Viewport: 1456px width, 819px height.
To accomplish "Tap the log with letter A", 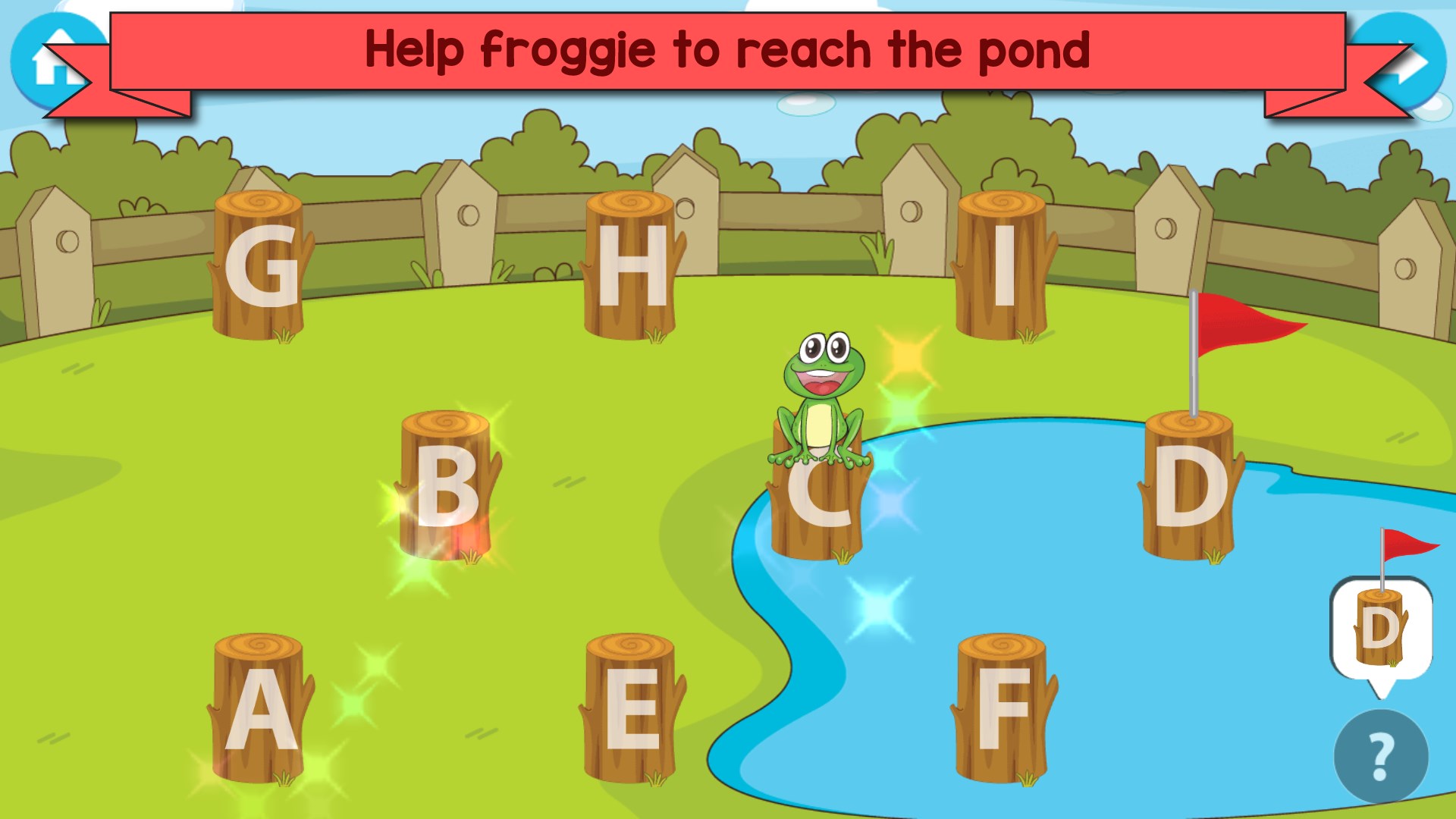I will coord(259,709).
